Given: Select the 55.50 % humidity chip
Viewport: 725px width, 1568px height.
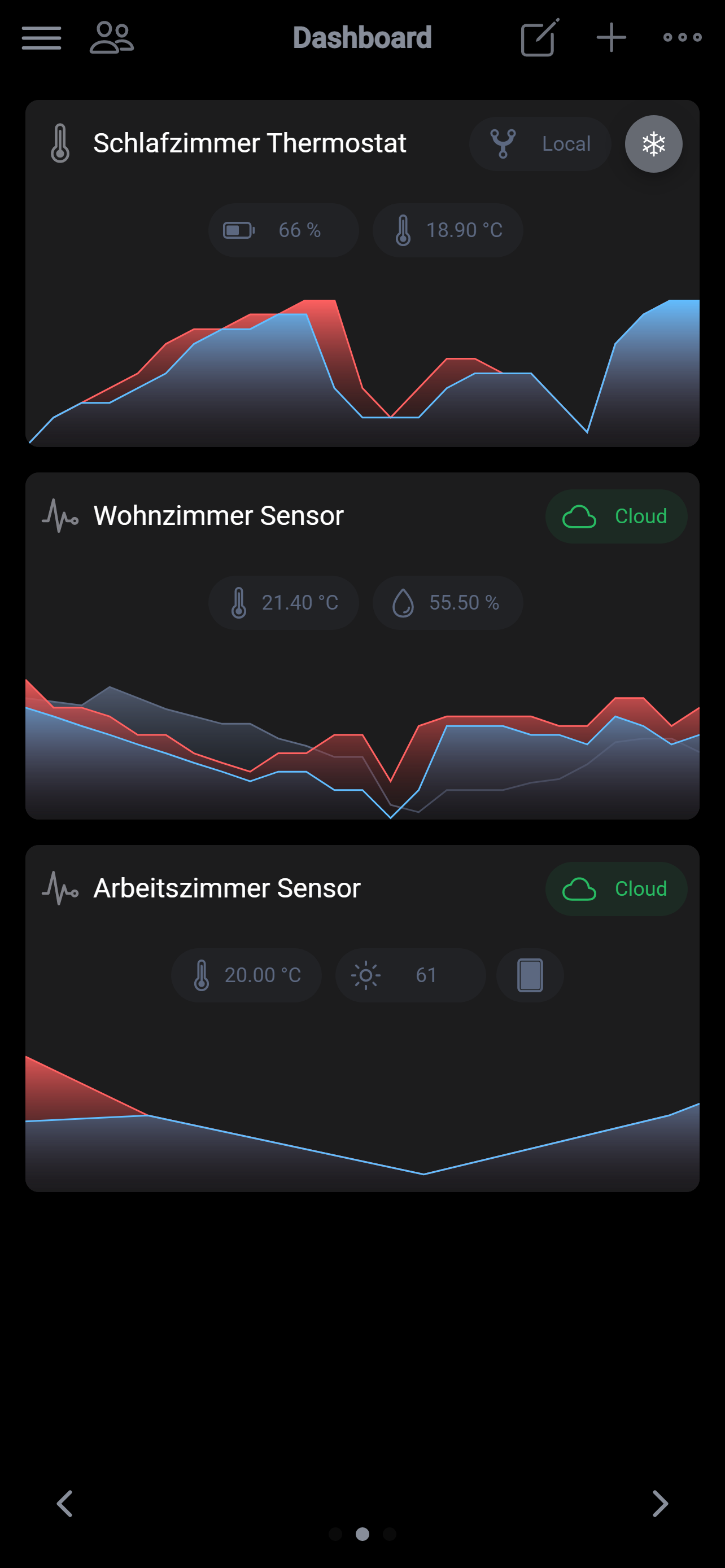Looking at the screenshot, I should tap(447, 603).
